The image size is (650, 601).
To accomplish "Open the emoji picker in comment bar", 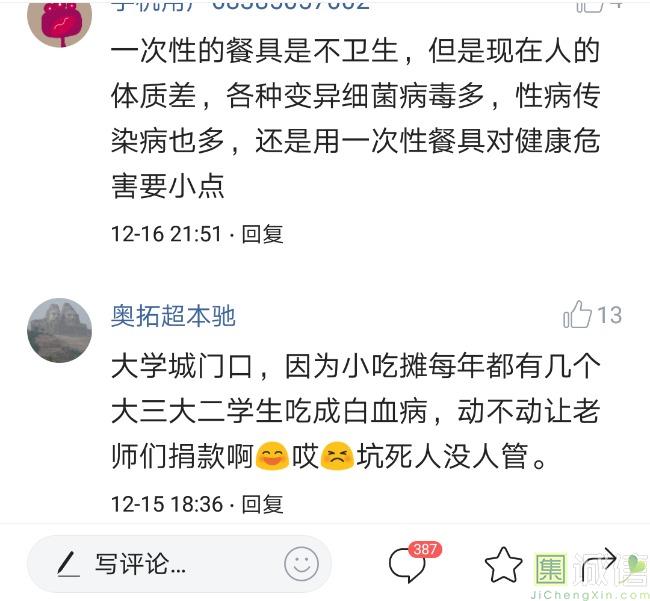I will click(301, 564).
